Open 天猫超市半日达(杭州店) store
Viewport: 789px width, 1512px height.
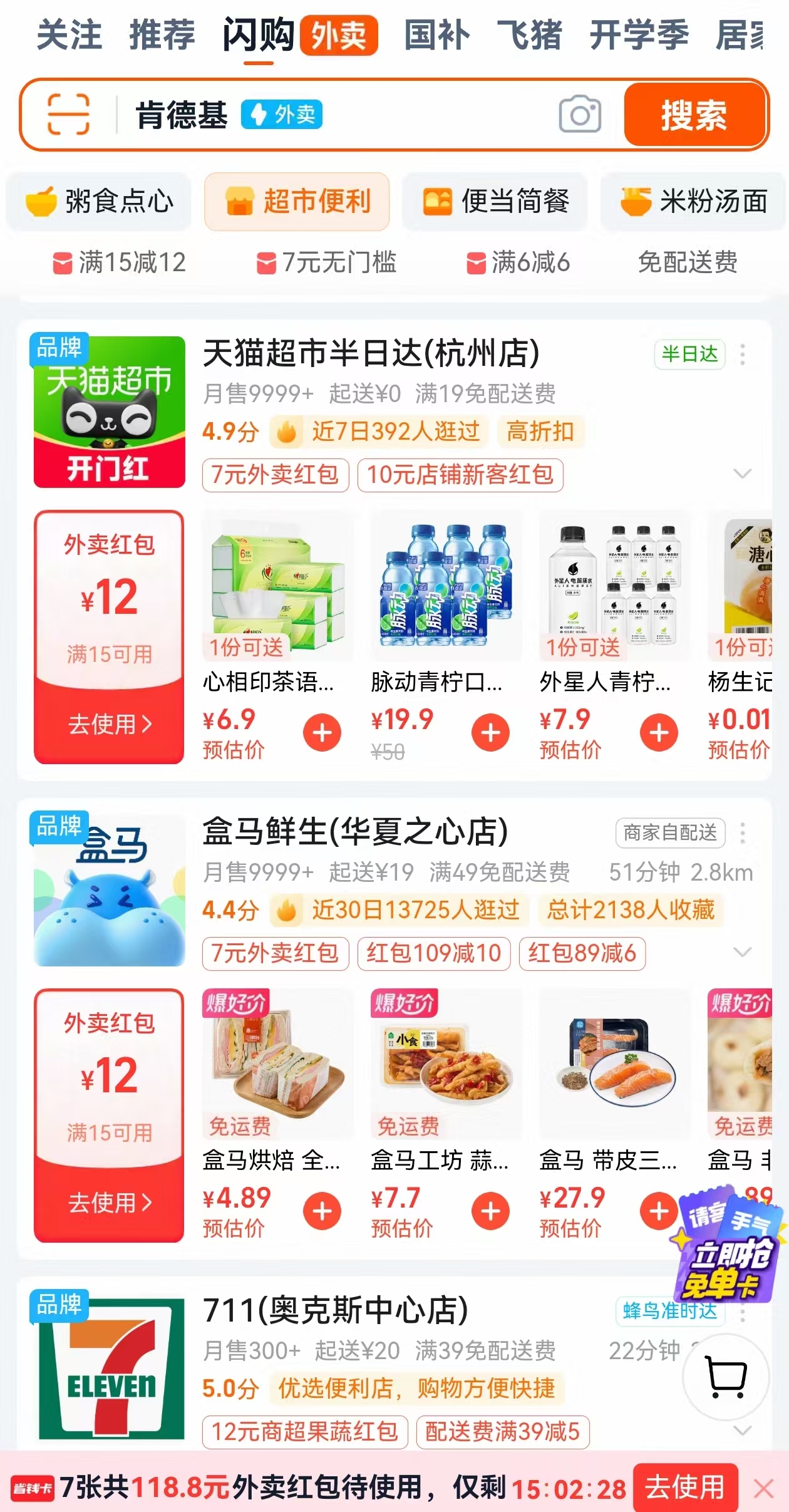[x=371, y=354]
